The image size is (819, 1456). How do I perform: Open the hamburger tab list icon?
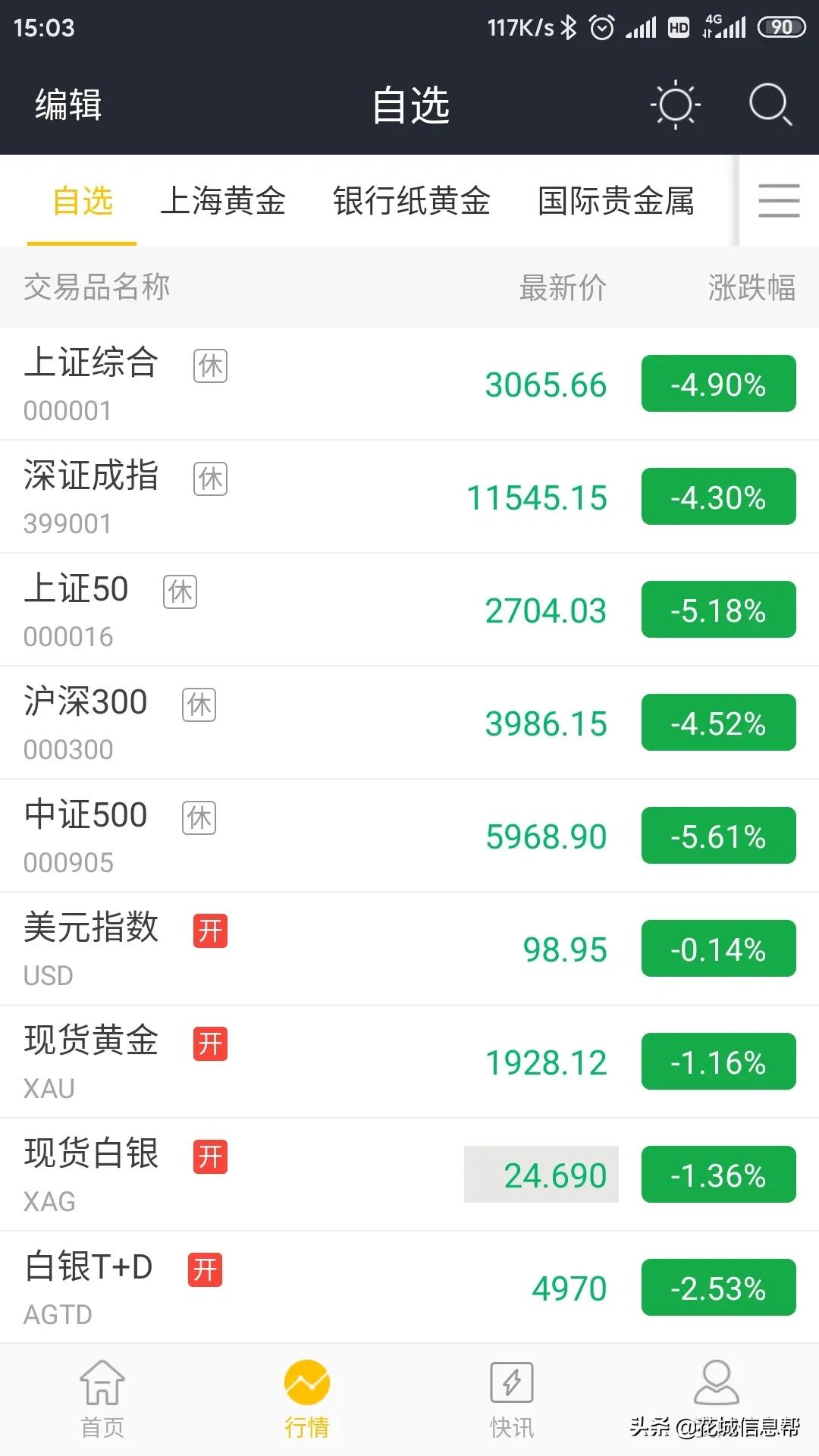point(779,201)
